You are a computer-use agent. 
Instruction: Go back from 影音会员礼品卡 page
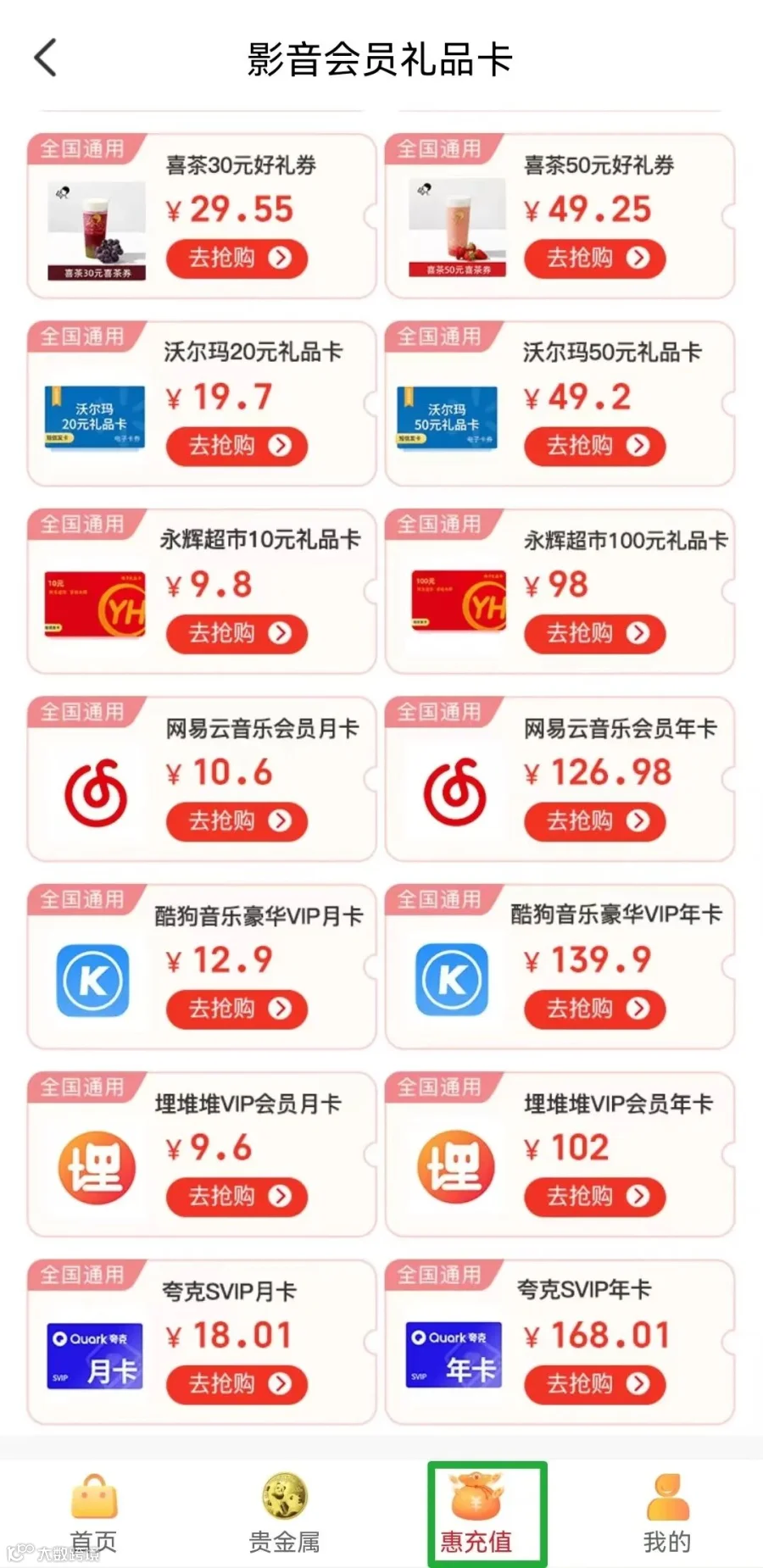pyautogui.click(x=46, y=58)
